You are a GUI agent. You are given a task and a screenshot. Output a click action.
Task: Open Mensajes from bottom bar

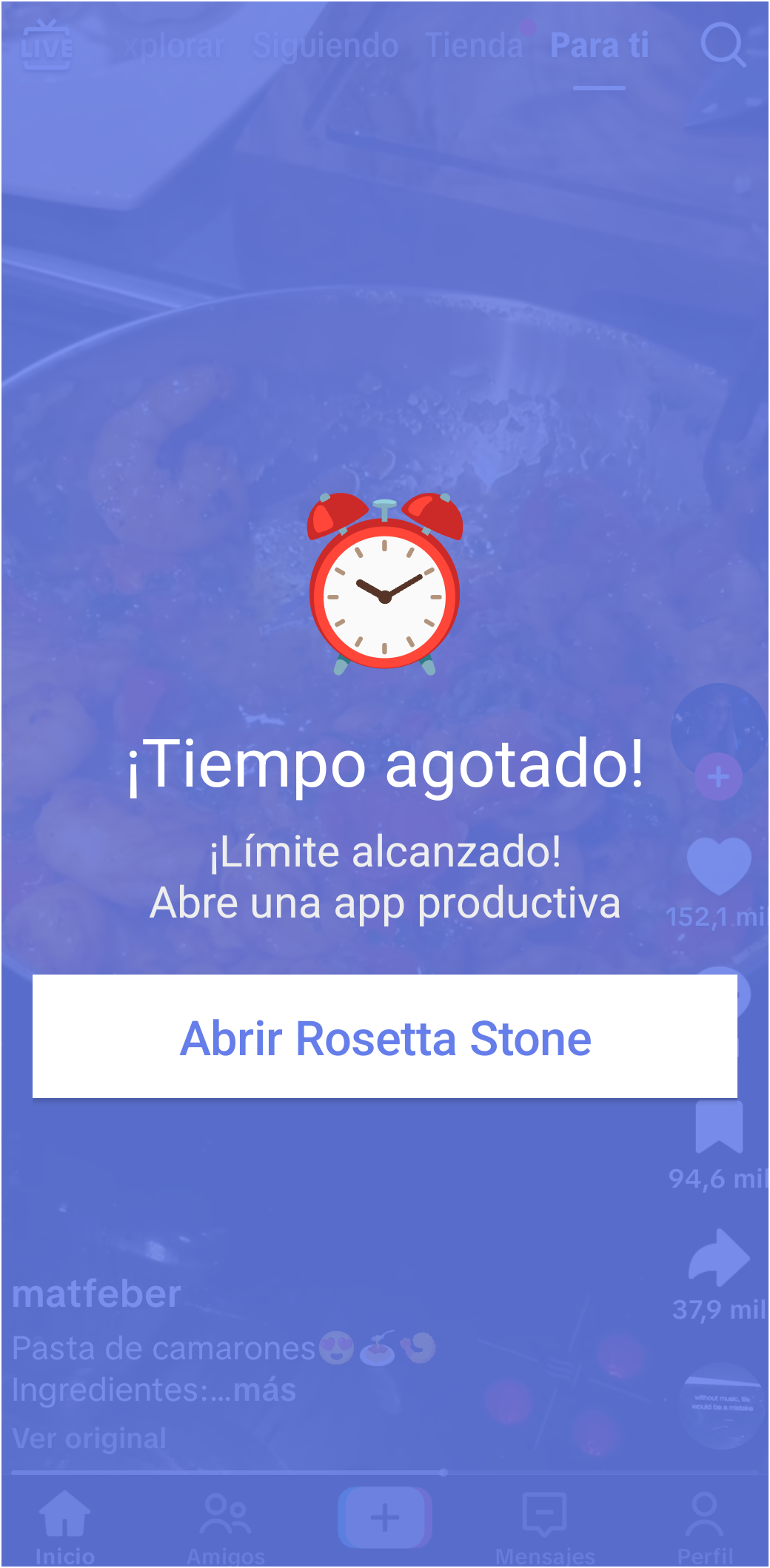(543, 1521)
